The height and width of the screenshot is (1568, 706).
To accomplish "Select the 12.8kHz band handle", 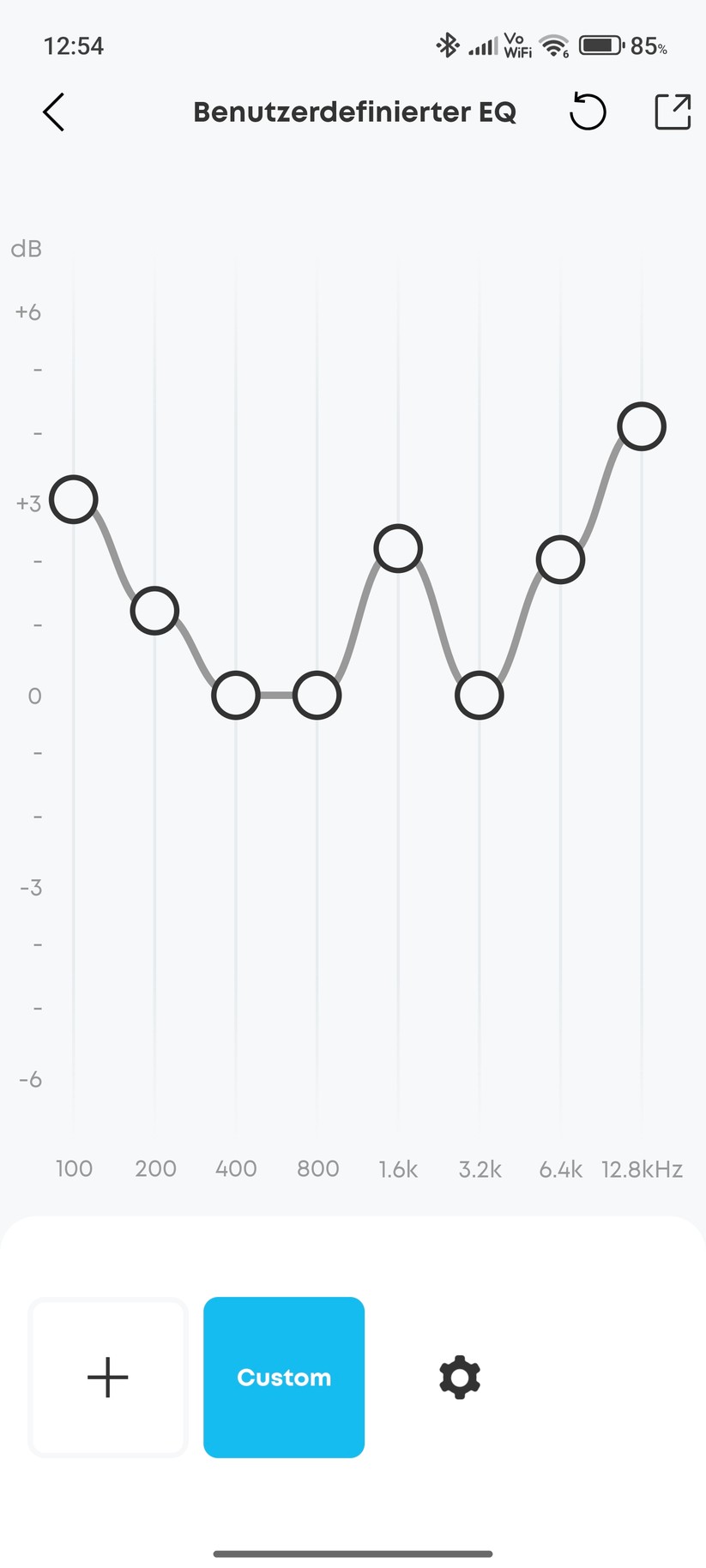I will 642,426.
